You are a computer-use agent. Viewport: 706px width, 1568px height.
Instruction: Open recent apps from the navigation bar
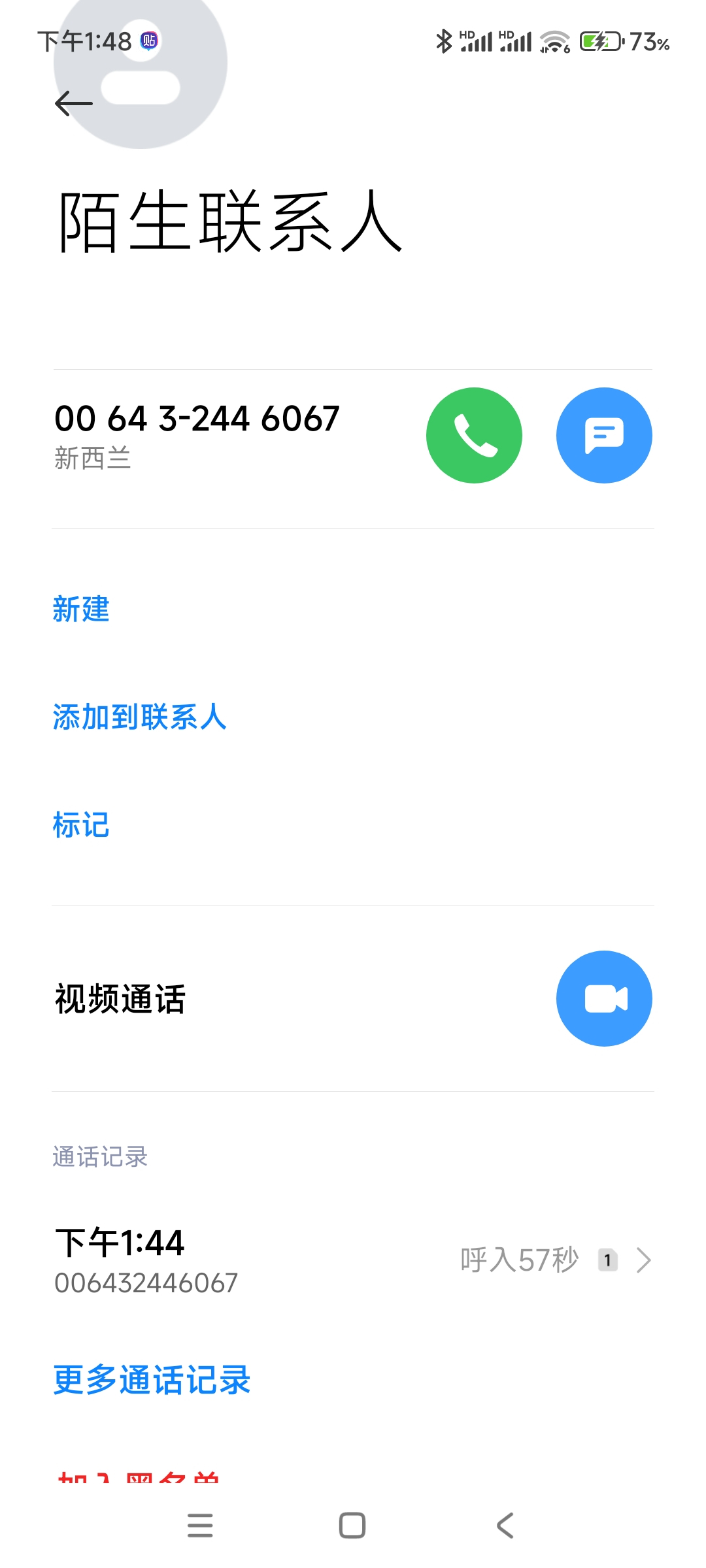coord(200,1526)
